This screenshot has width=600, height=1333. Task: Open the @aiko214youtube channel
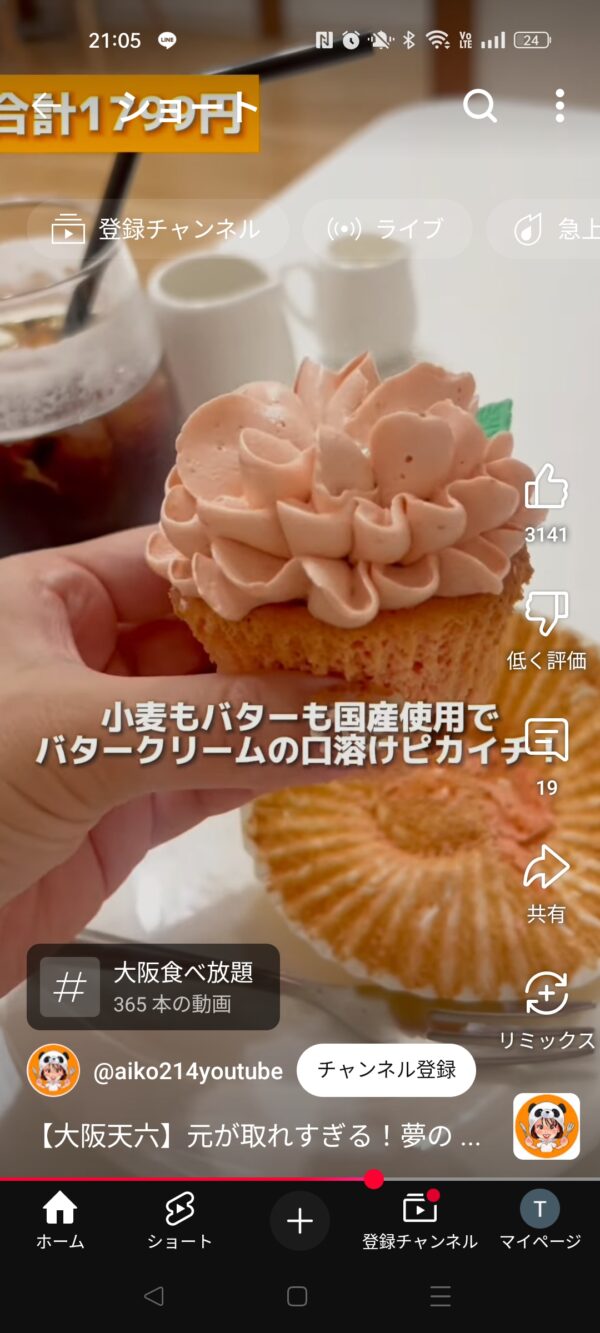pyautogui.click(x=187, y=1071)
